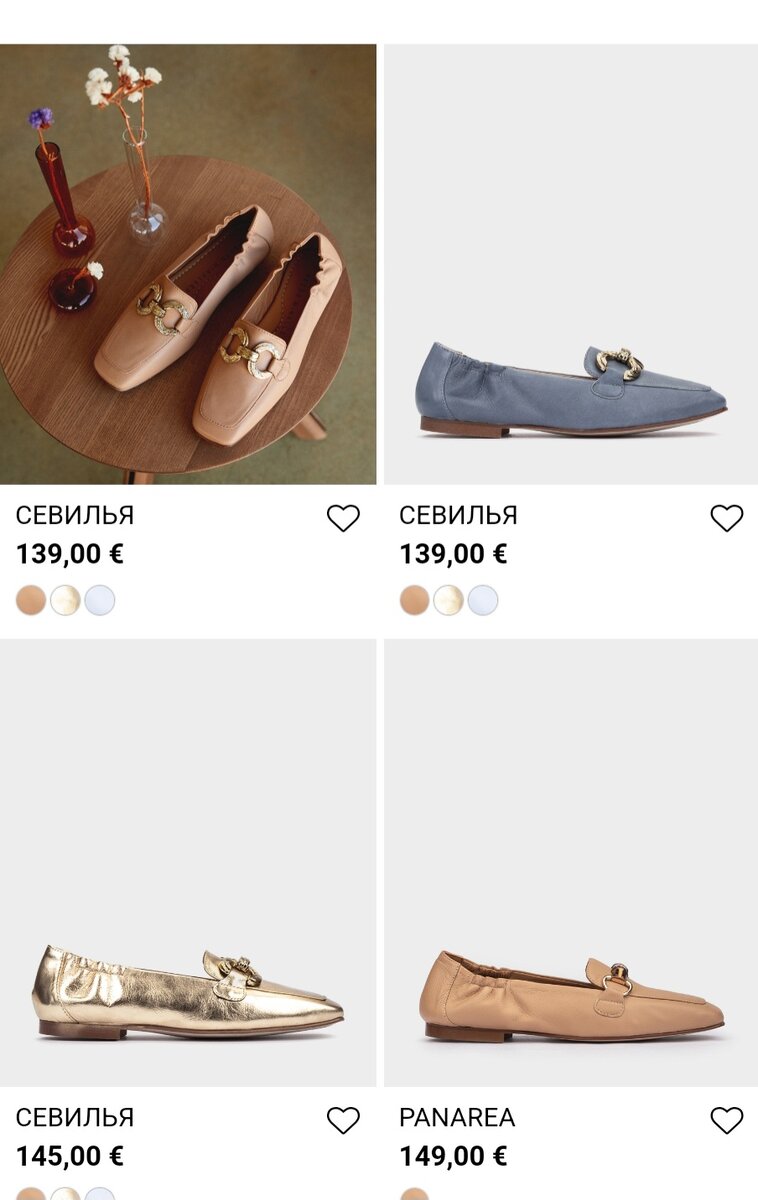Viewport: 758px width, 1200px height.
Task: Open the blue Севилья loafer product
Action: [x=571, y=264]
